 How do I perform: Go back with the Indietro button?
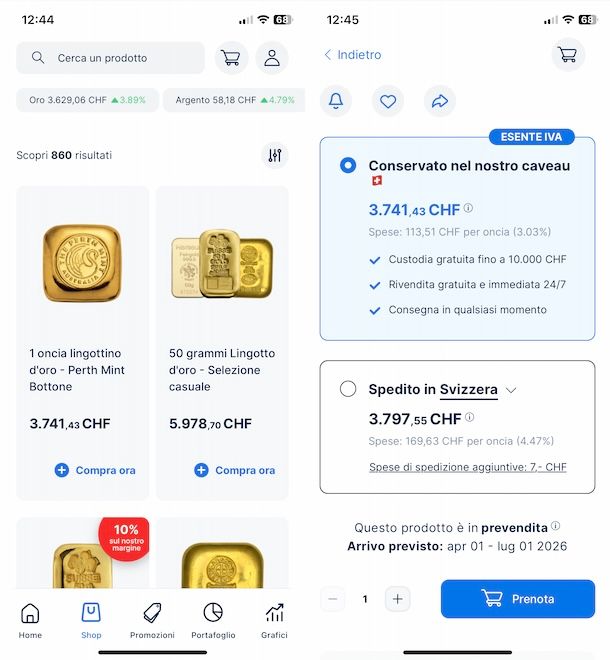tap(352, 55)
